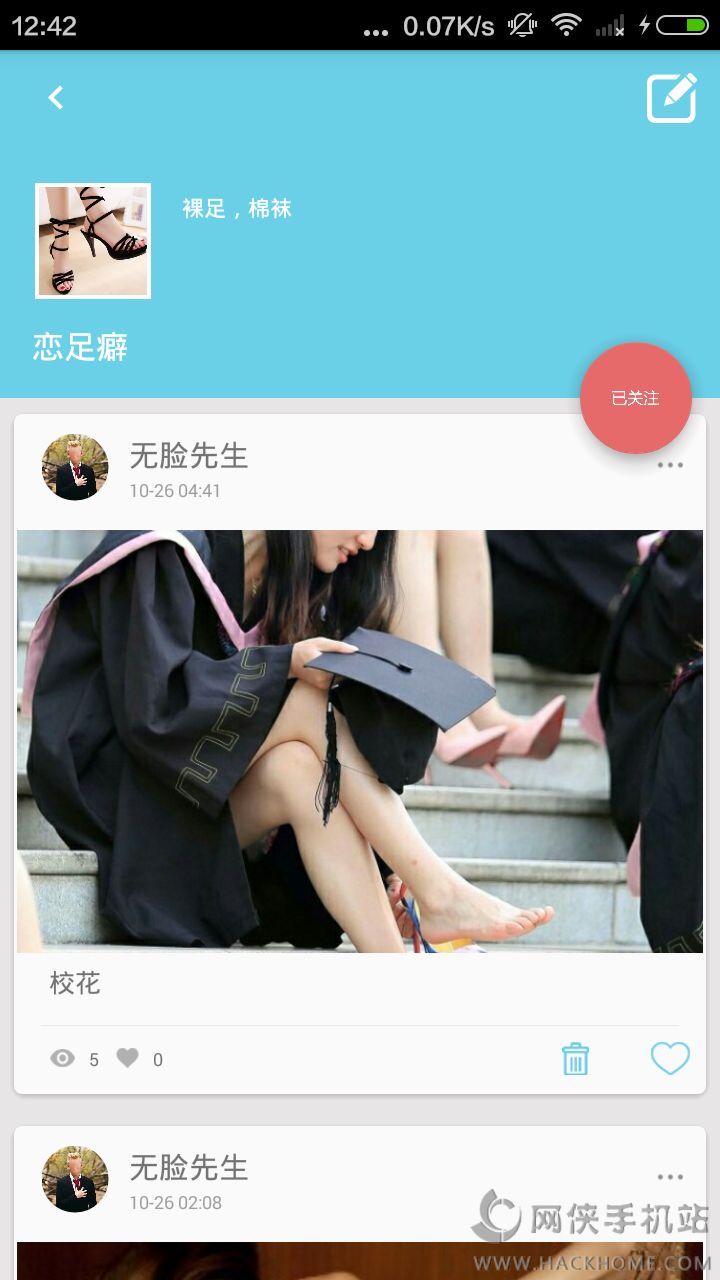Delete the 校花 post with the trash icon
The height and width of the screenshot is (1280, 720).
[575, 1058]
